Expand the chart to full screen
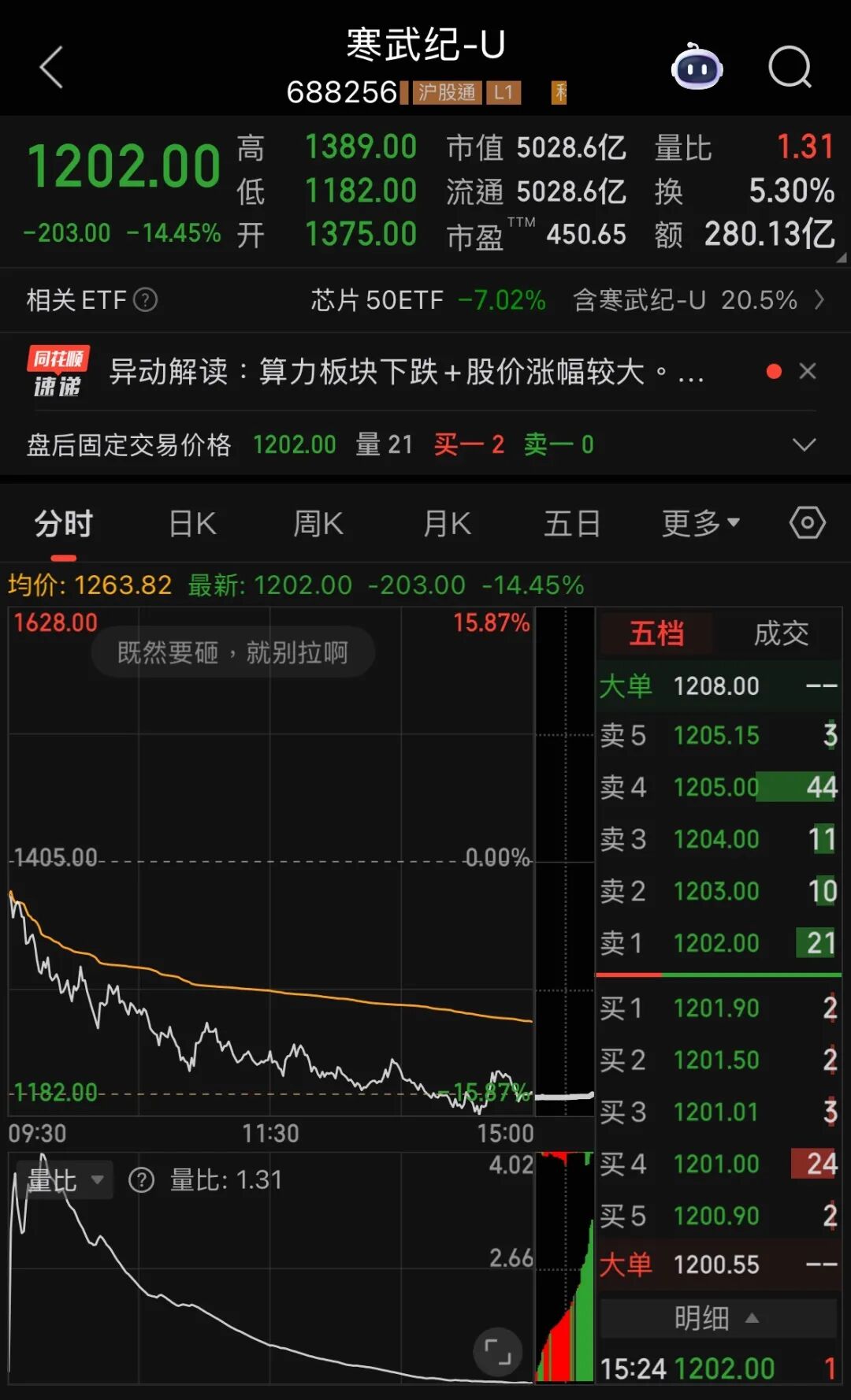 pos(497,1351)
